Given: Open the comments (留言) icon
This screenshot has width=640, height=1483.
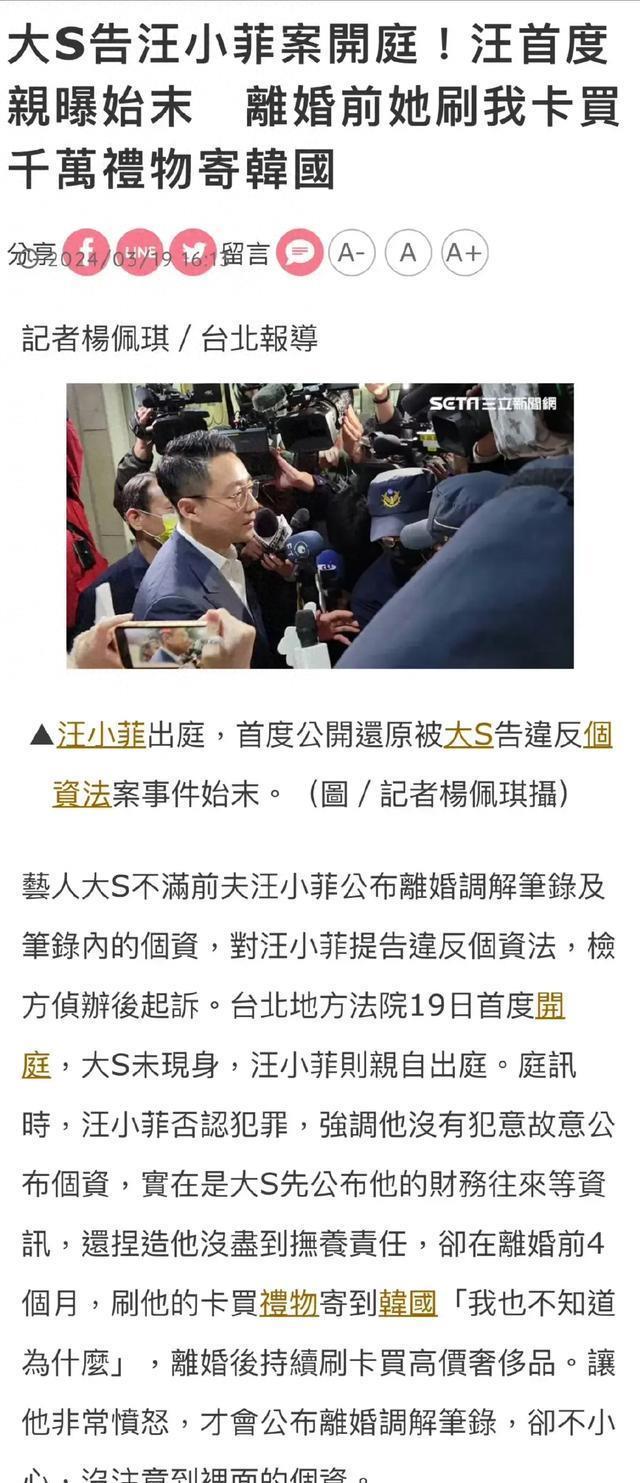Looking at the screenshot, I should (x=300, y=252).
